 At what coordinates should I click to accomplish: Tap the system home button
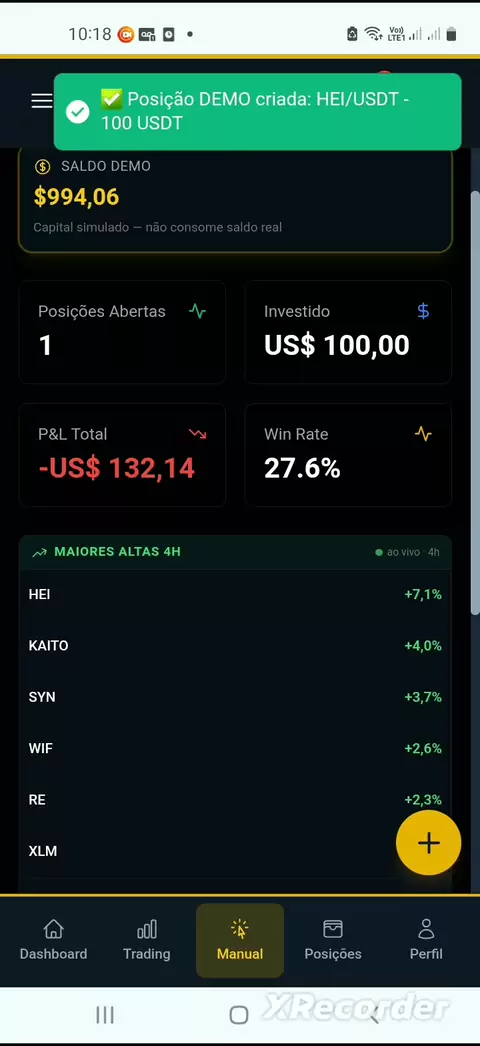pyautogui.click(x=239, y=1015)
